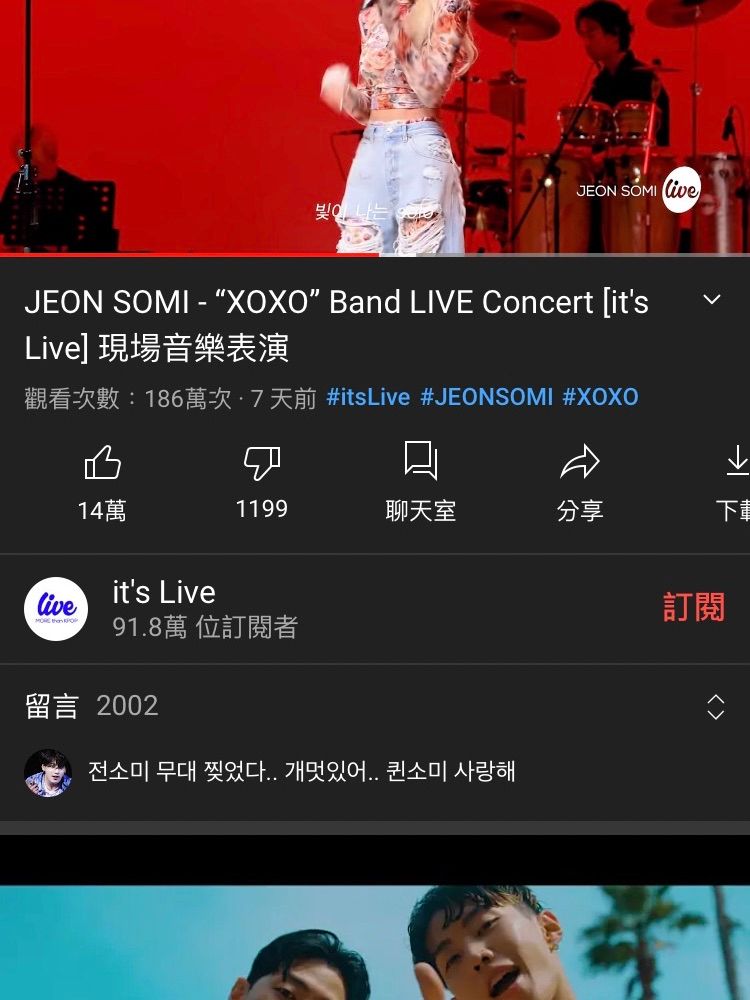Like the XOXO Band LIVE video
This screenshot has width=750, height=1000.
tap(102, 464)
